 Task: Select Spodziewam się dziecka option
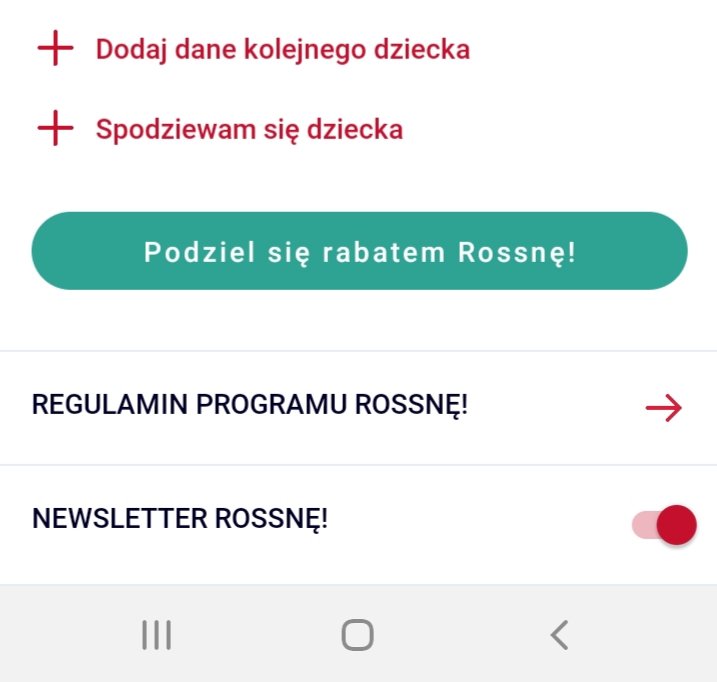click(x=249, y=129)
